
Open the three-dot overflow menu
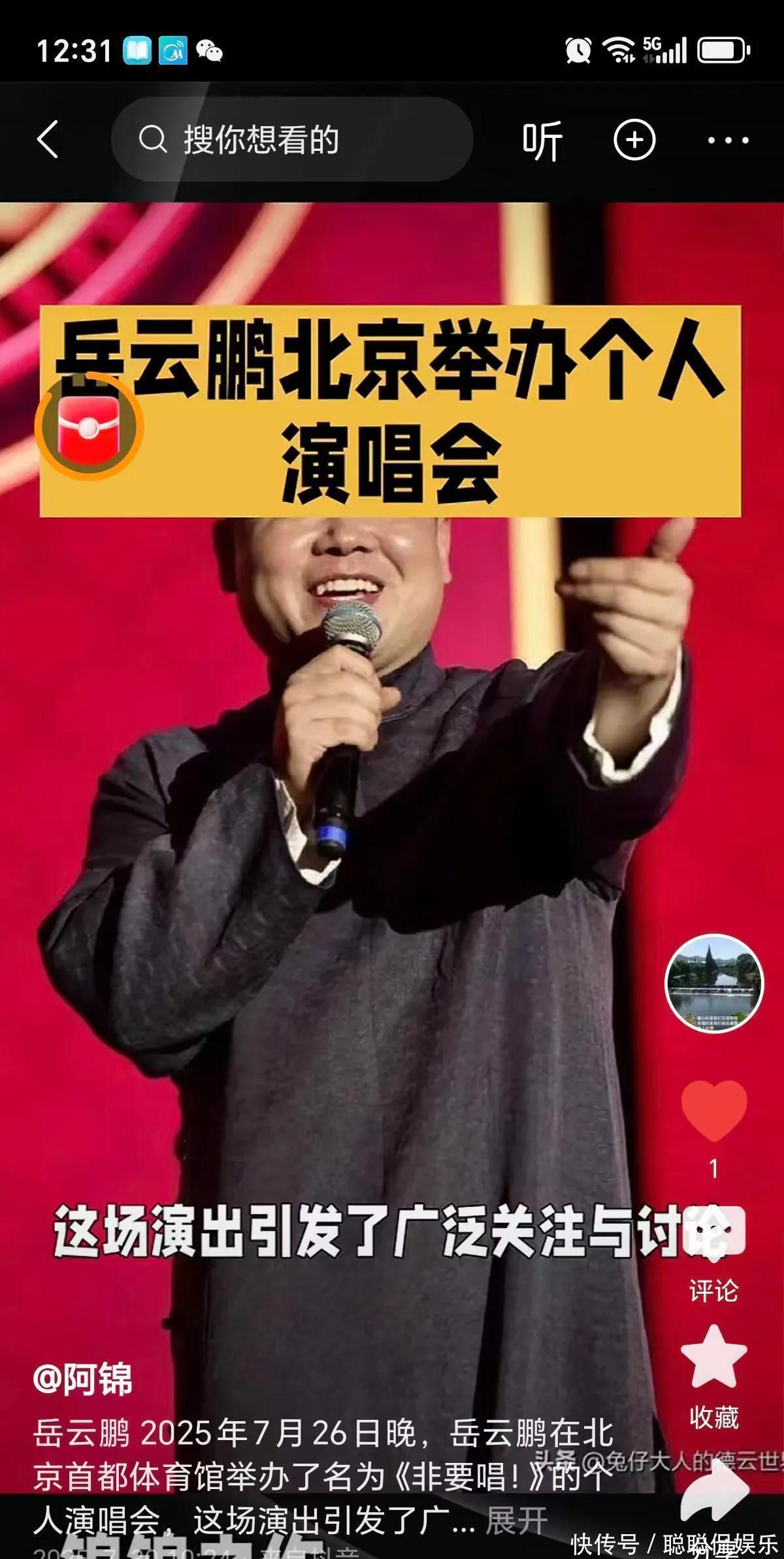[x=728, y=140]
